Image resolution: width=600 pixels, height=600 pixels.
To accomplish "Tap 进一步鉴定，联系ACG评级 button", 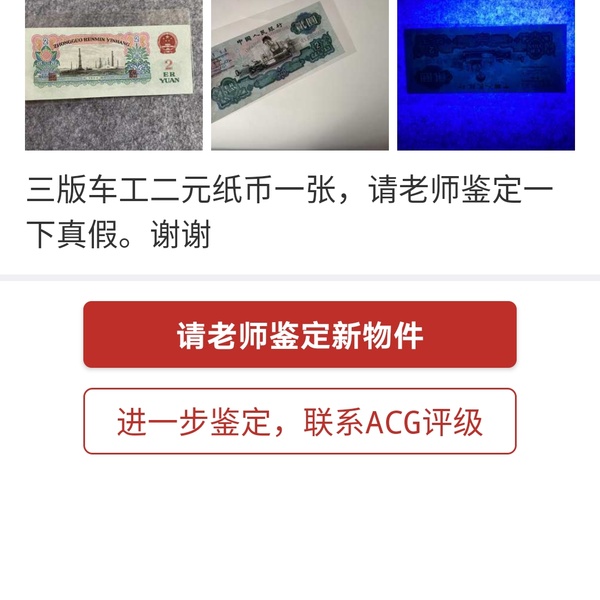I will pos(300,422).
